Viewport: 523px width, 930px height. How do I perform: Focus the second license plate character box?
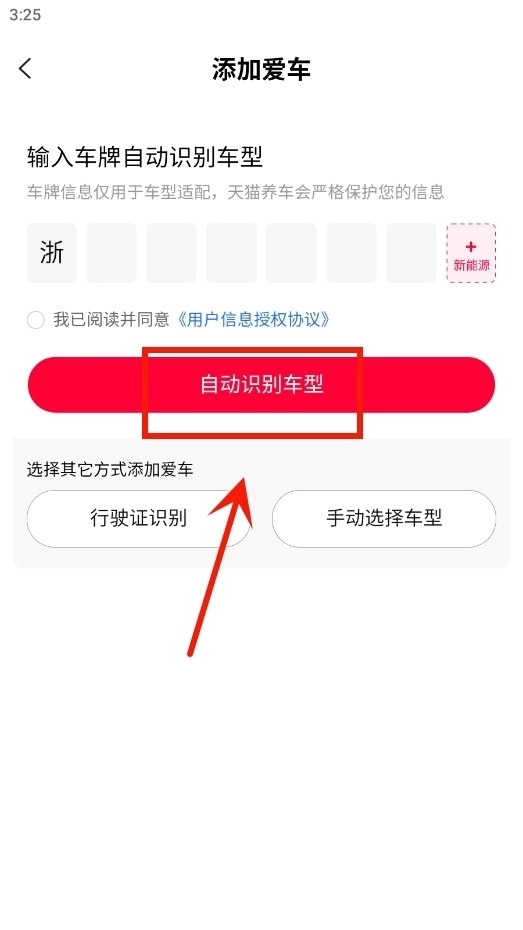pyautogui.click(x=111, y=253)
